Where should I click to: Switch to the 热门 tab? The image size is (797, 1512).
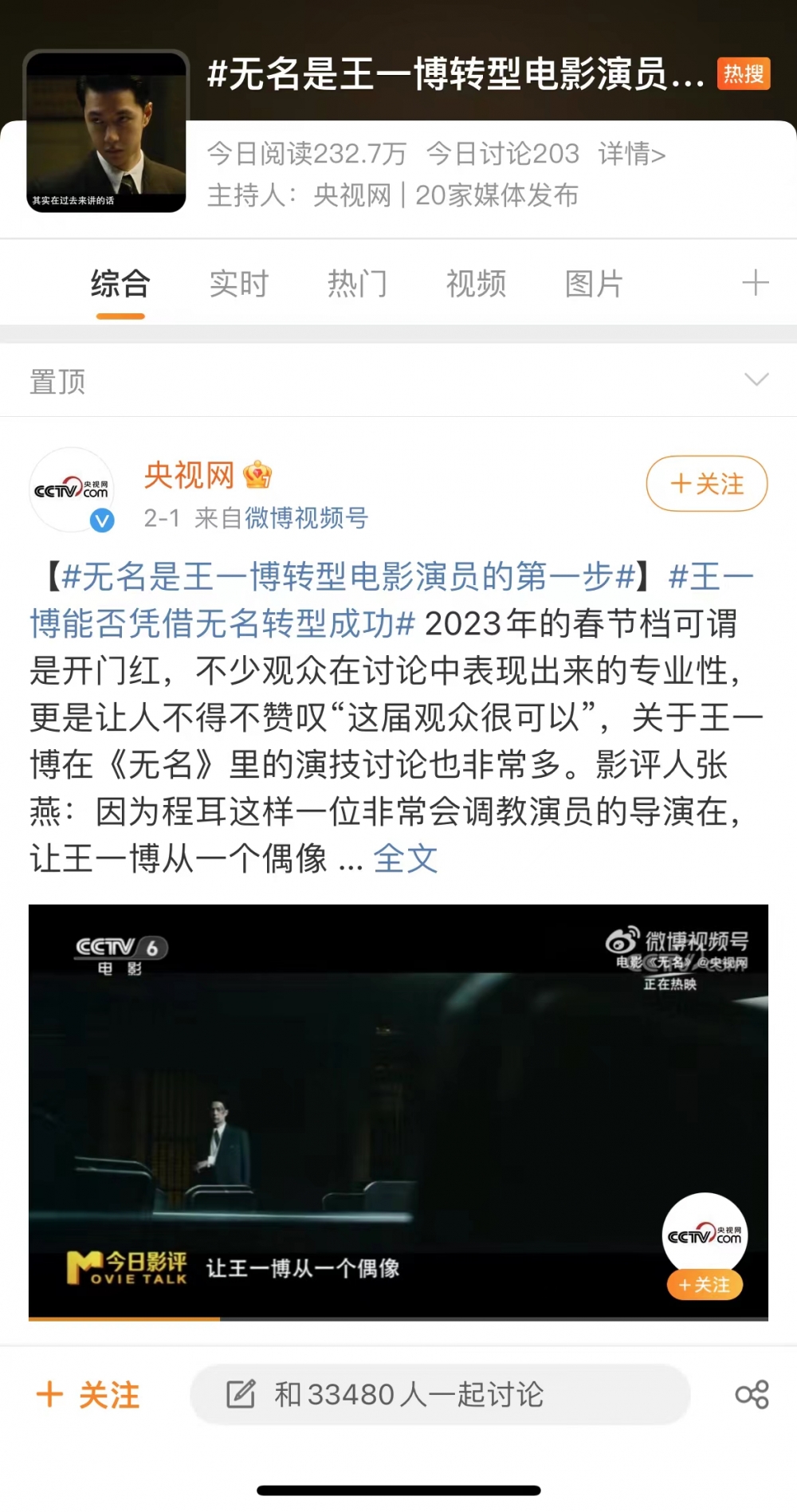357,284
